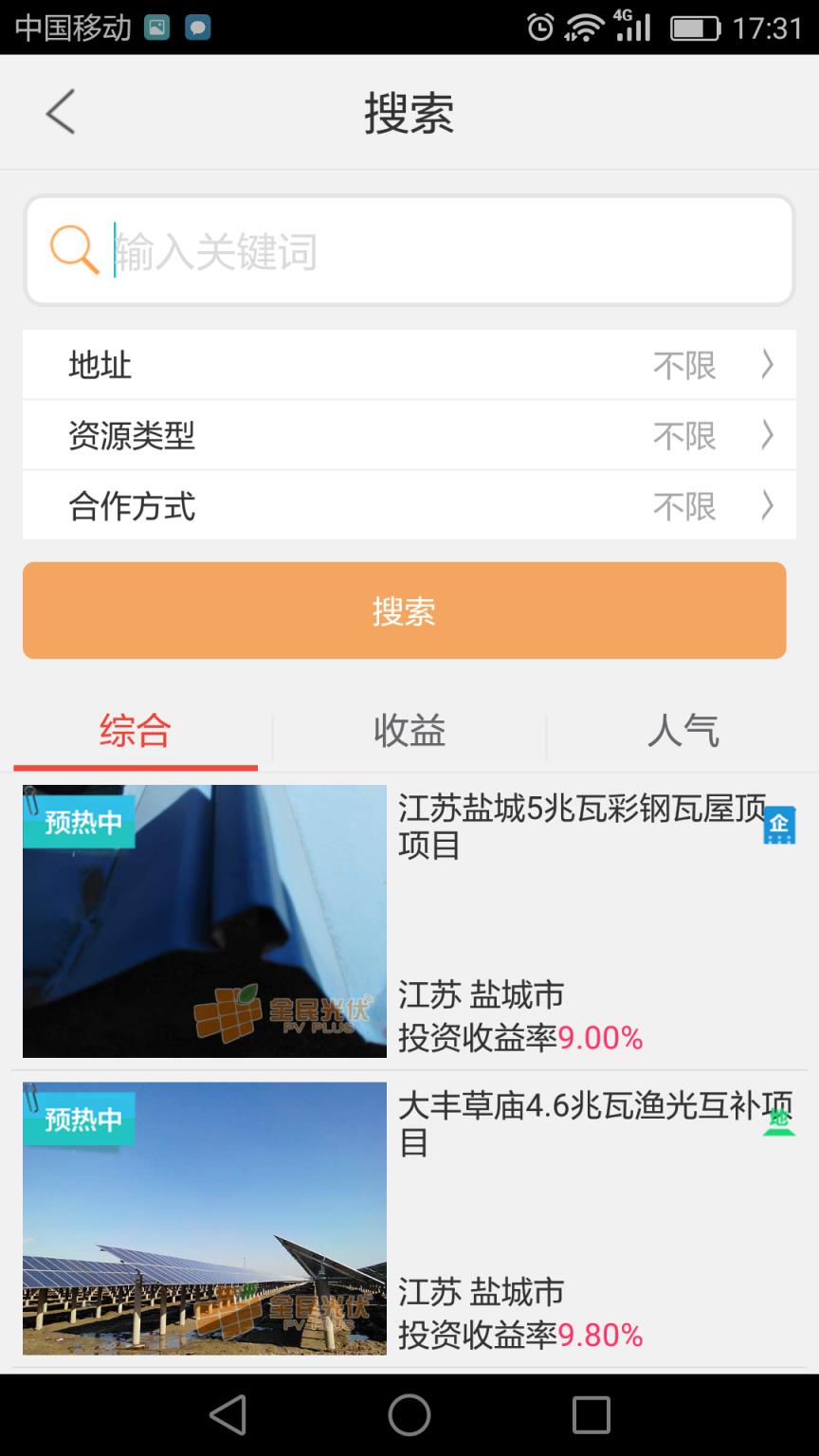The height and width of the screenshot is (1456, 819).
Task: Click the green ground-project badge on second listing
Action: tap(779, 1122)
